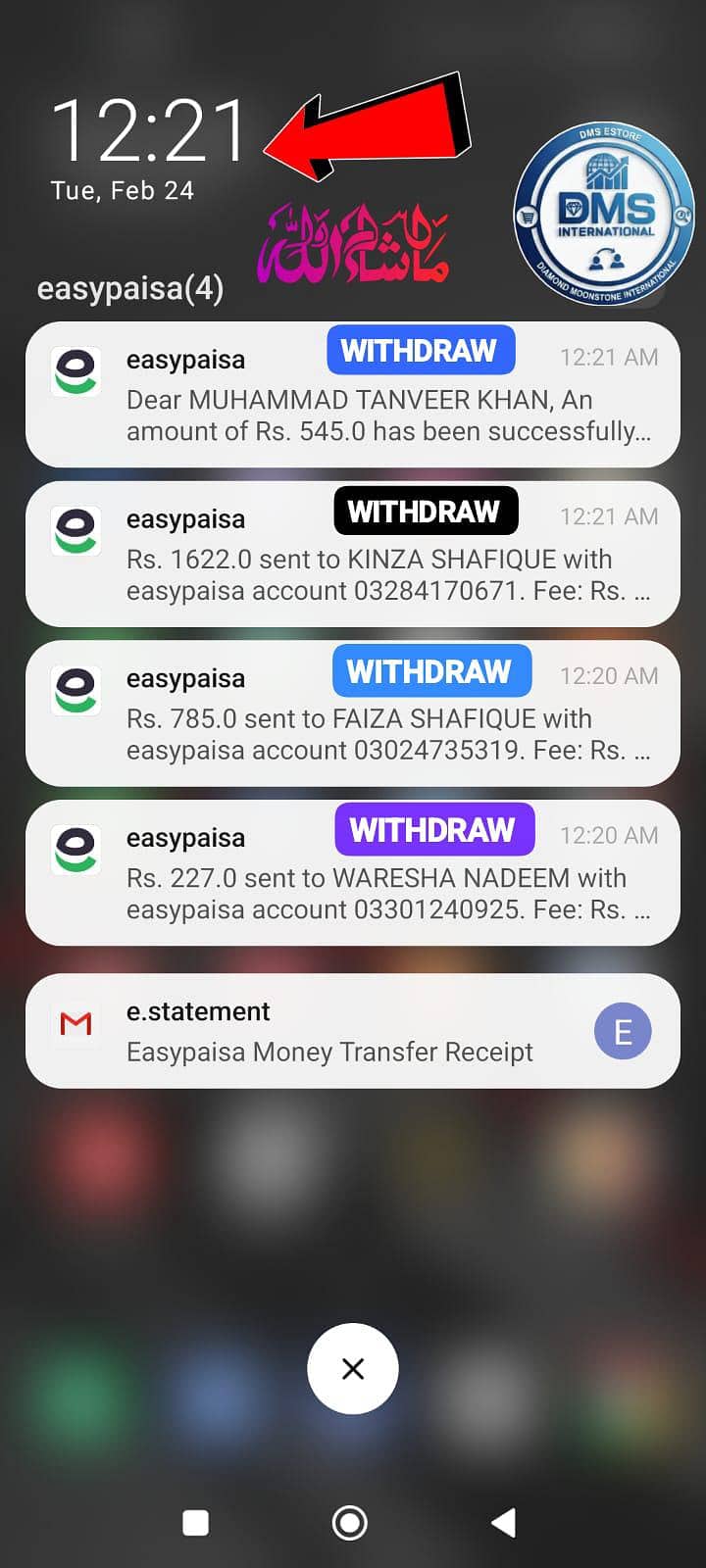
Task: Open the KINZA SHAFIQUE transfer notification
Action: click(353, 554)
